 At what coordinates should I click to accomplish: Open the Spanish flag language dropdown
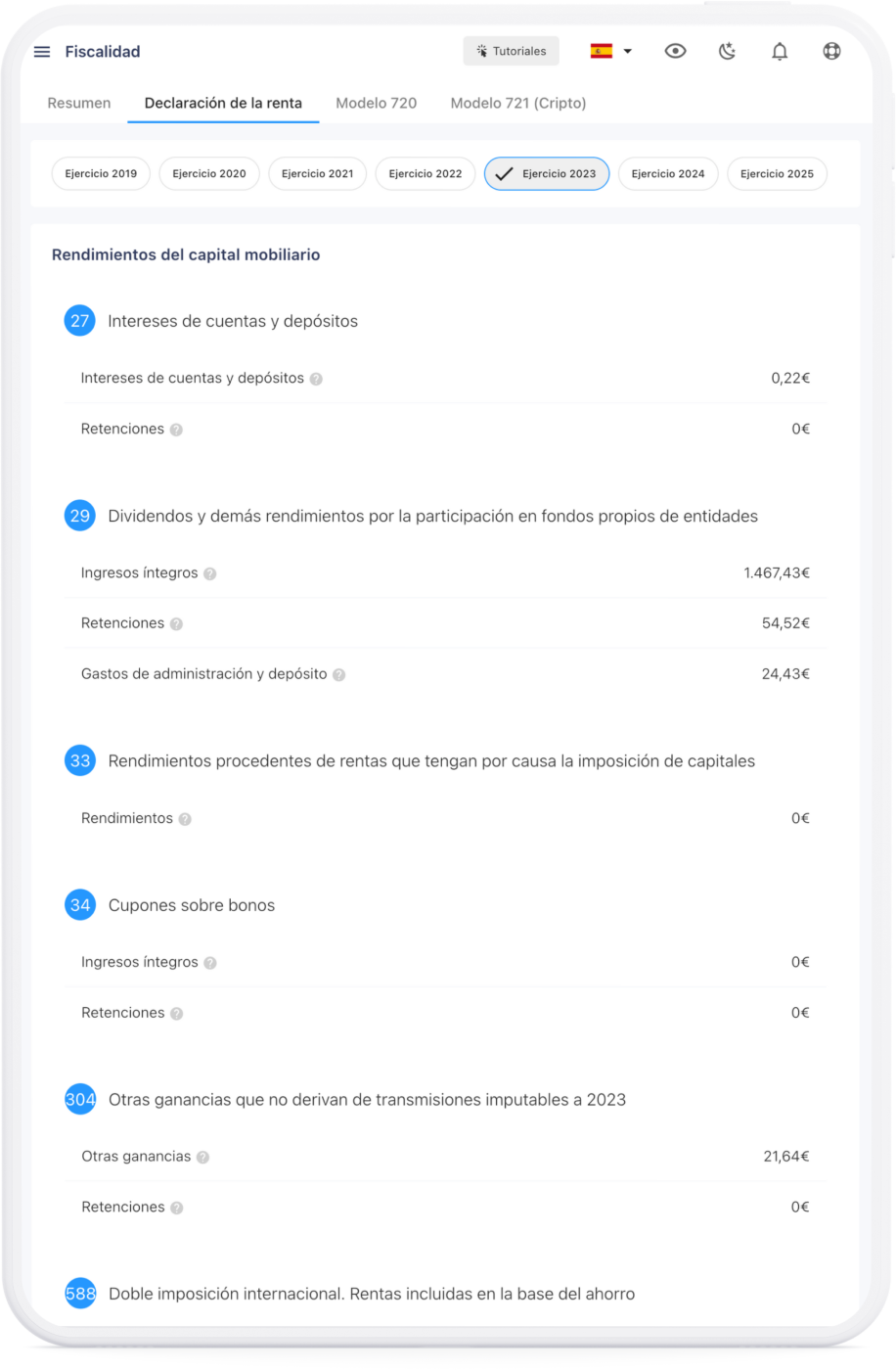[x=611, y=51]
